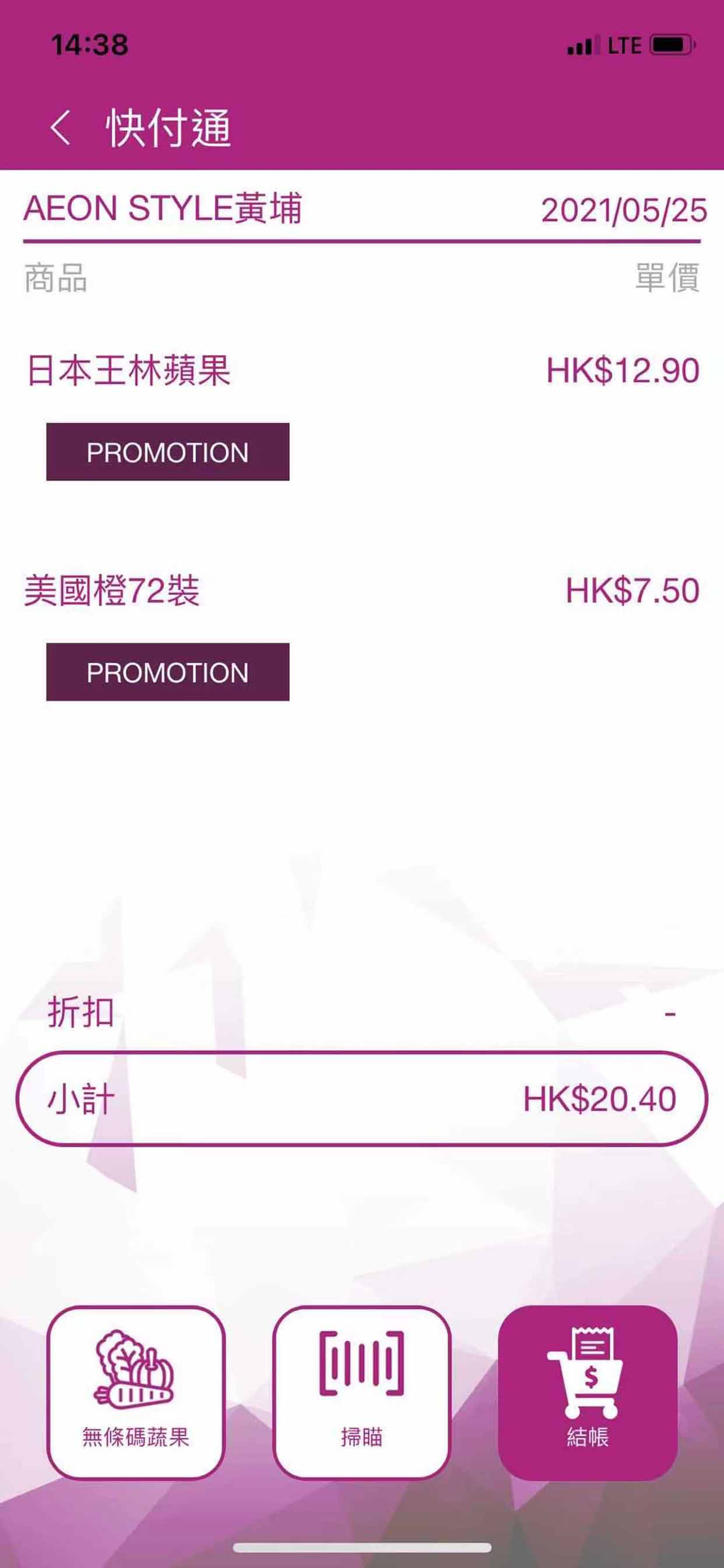Click the HK$7.50 price of 美國橙72裝
The height and width of the screenshot is (1568, 724).
[x=630, y=589]
